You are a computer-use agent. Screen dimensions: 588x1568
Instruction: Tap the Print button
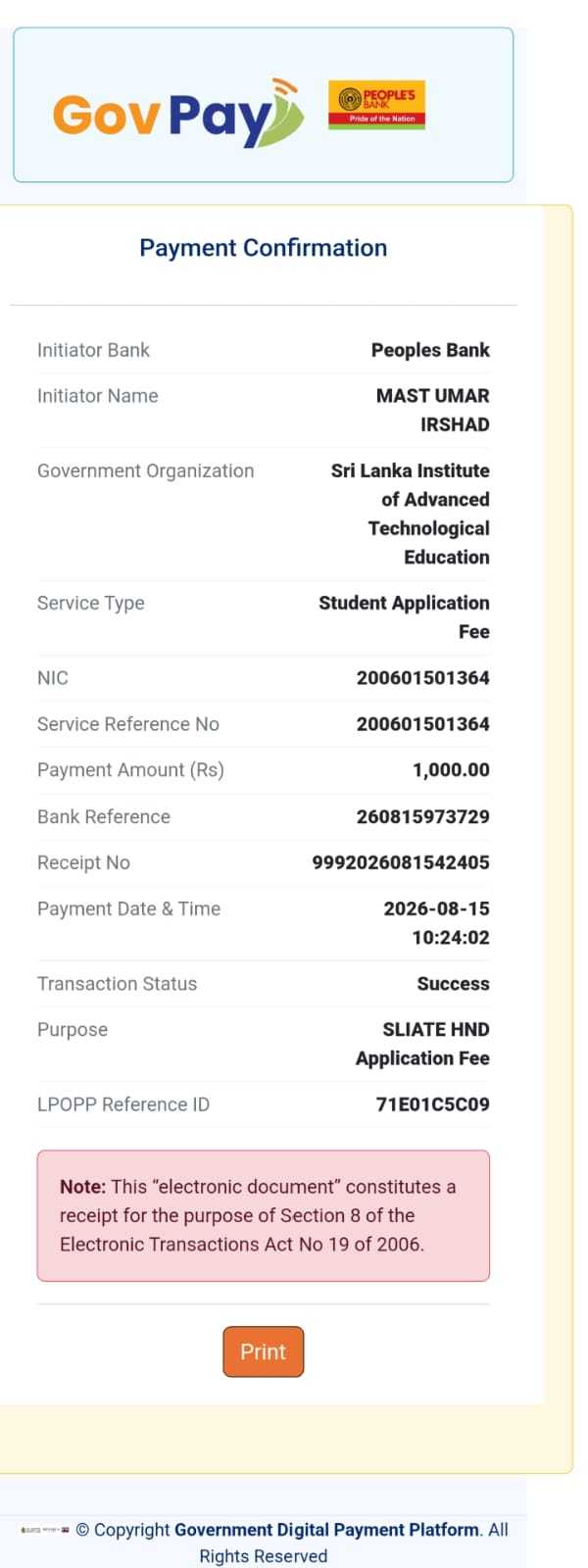coord(263,1351)
